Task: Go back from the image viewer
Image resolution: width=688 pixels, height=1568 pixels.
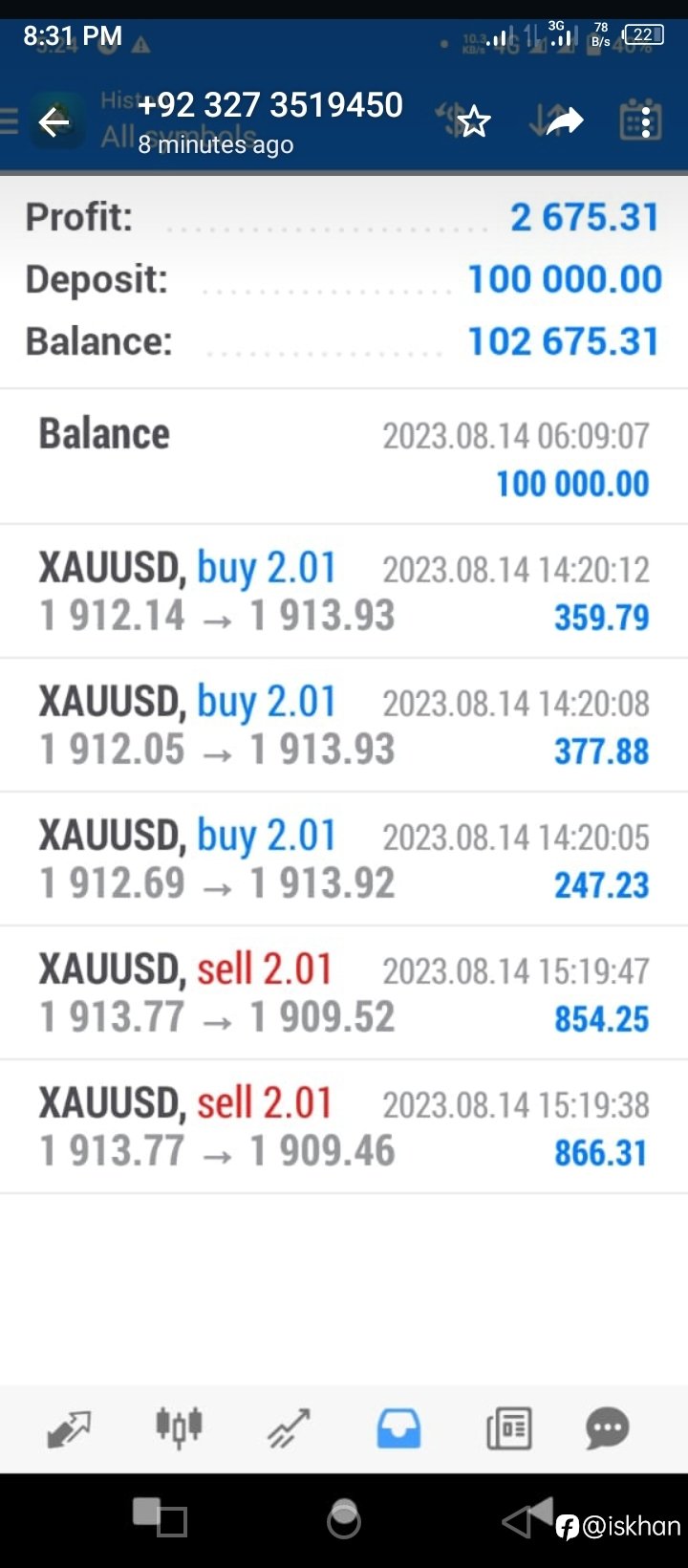Action: coord(54,121)
